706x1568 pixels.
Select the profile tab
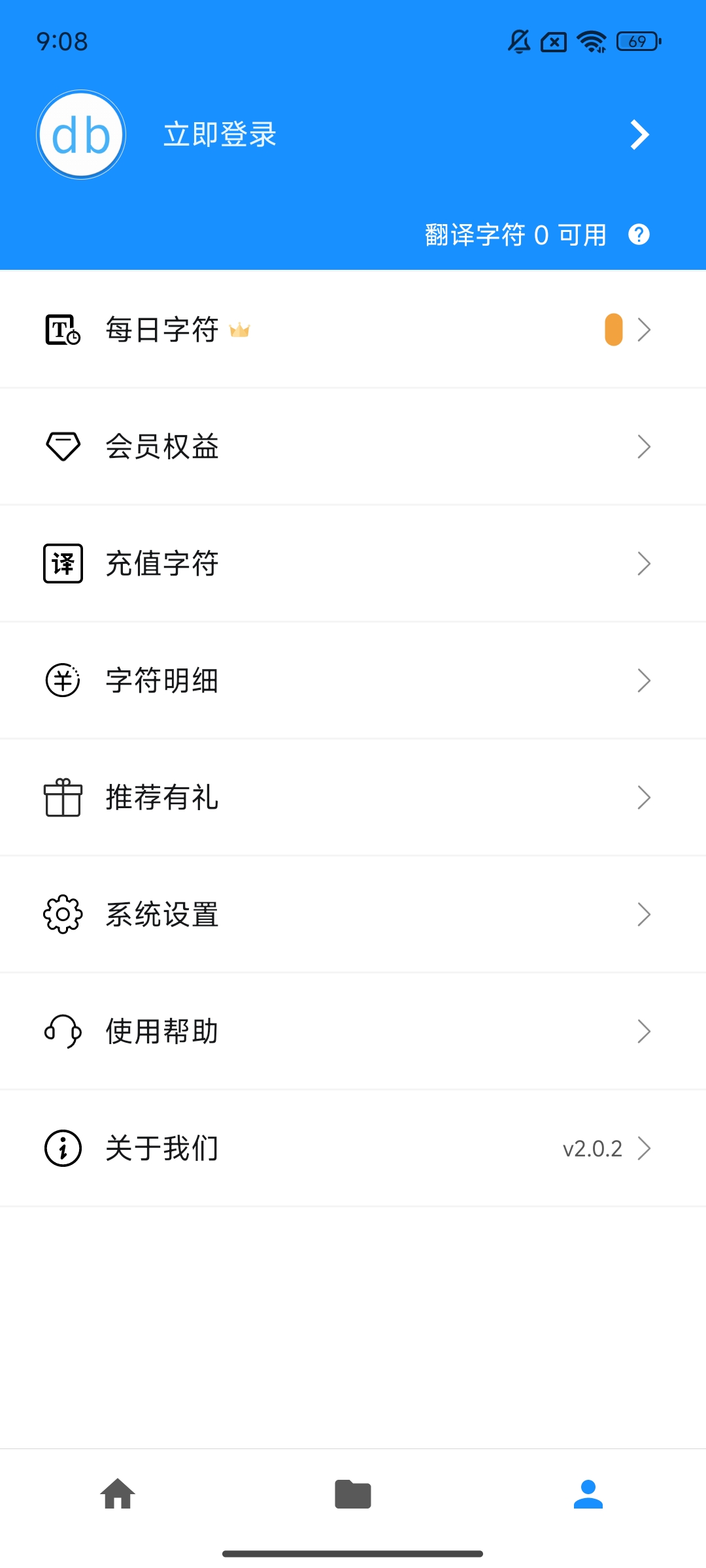point(588,1494)
